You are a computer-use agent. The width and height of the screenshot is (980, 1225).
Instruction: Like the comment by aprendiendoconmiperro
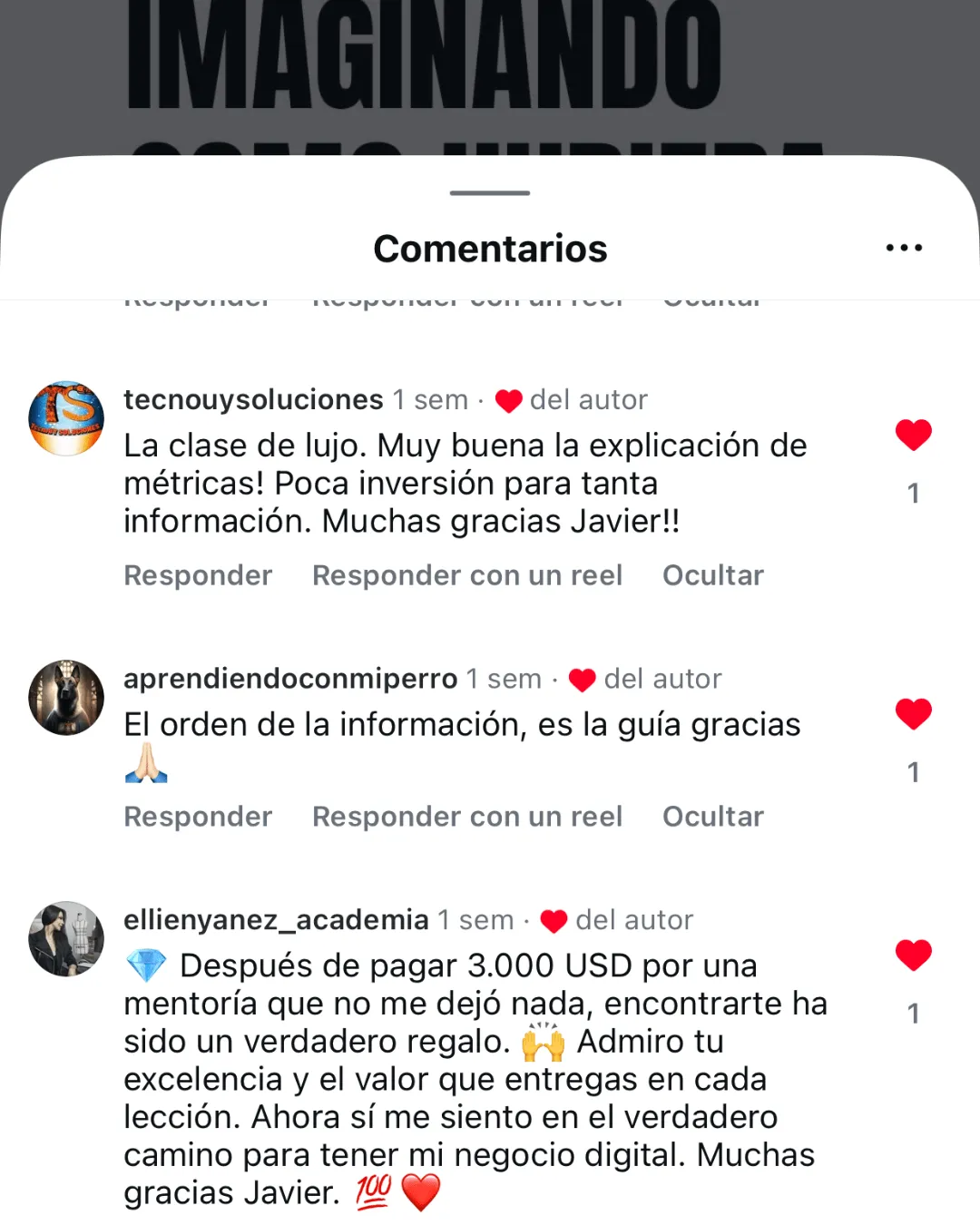pos(913,714)
